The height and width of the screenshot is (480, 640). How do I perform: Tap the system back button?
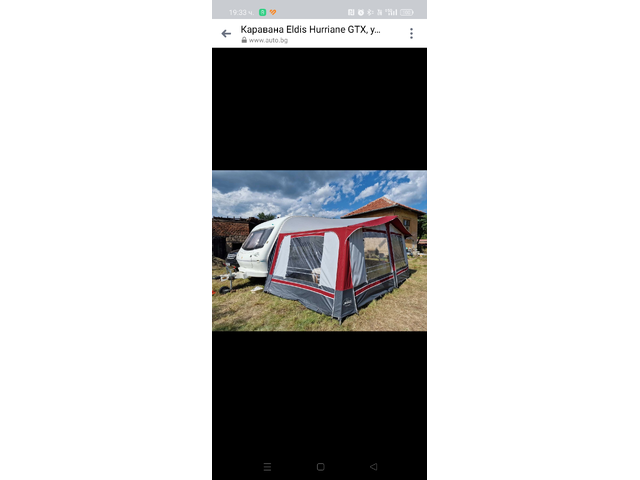click(373, 467)
